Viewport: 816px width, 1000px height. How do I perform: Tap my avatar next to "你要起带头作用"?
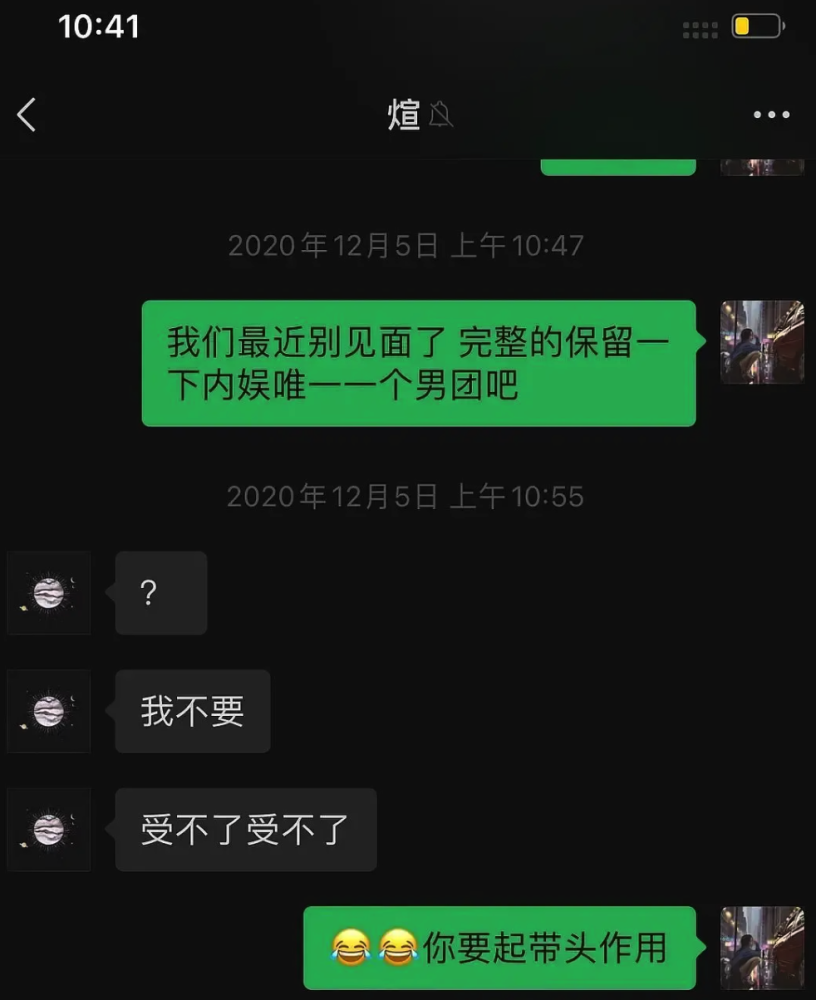click(762, 947)
